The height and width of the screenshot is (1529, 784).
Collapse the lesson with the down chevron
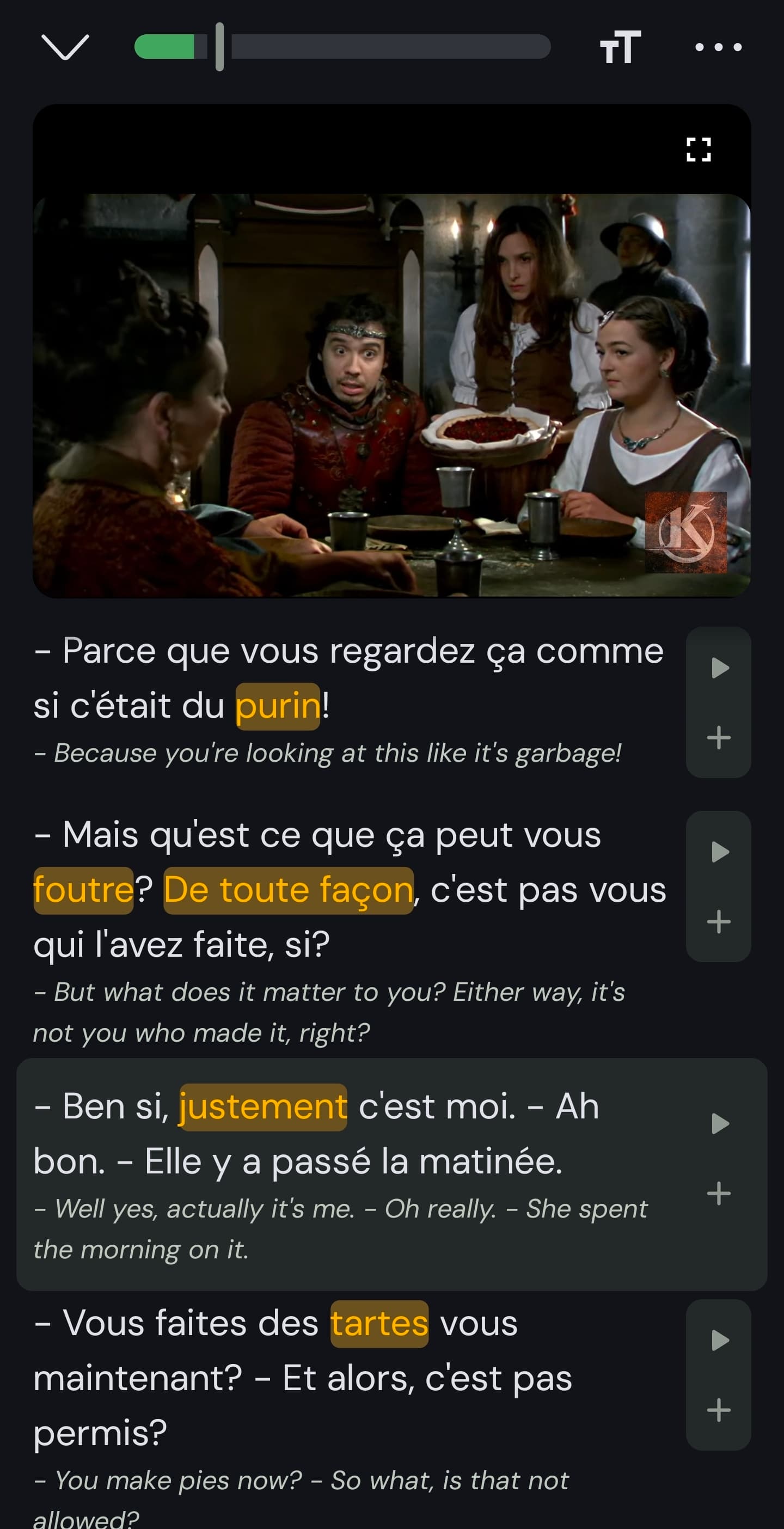[65, 47]
